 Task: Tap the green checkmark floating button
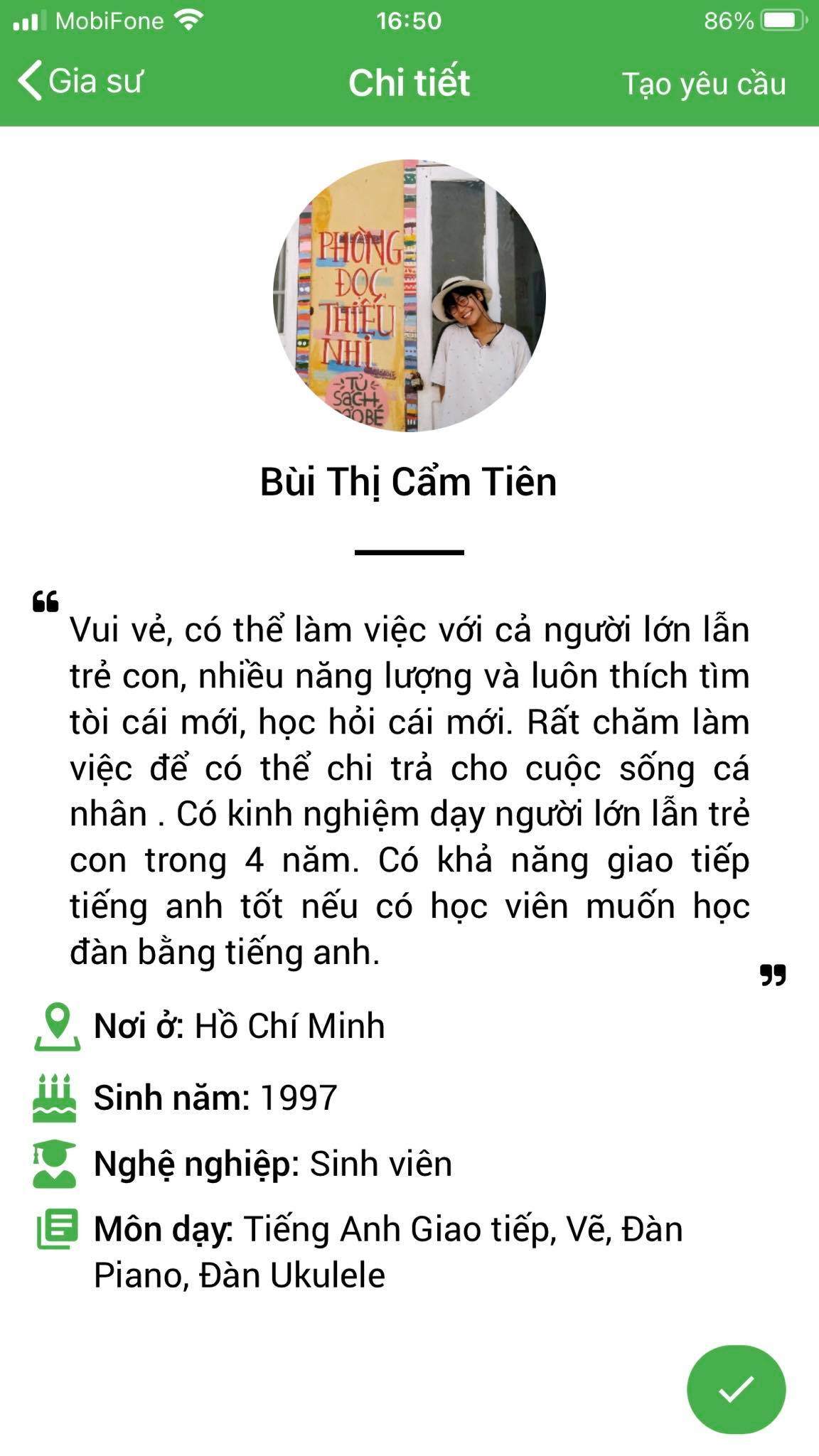pos(736,1389)
